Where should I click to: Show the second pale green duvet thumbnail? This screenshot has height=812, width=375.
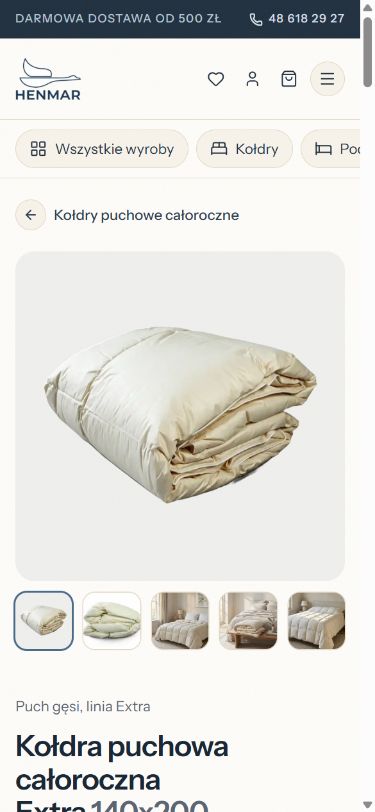[112, 620]
